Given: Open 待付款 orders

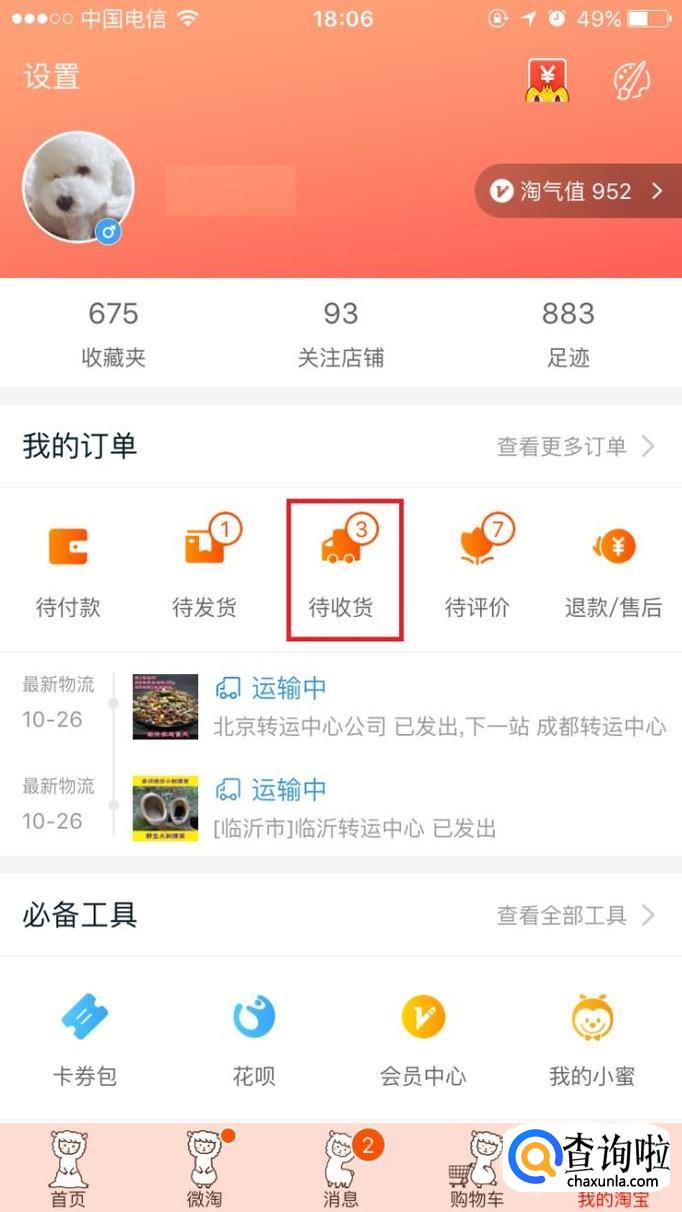Looking at the screenshot, I should point(68,570).
